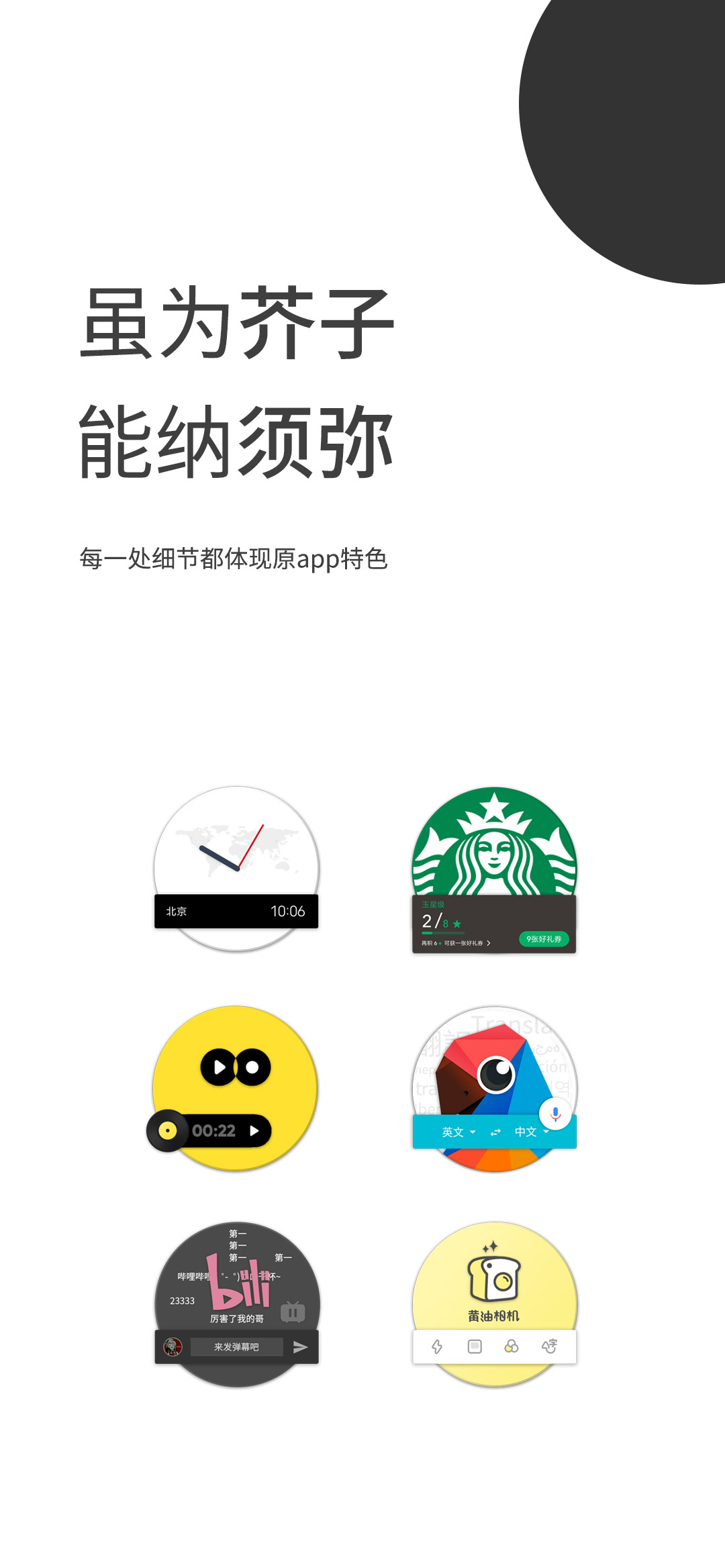Click the swap arrows between 英文 and 中文

(494, 1132)
